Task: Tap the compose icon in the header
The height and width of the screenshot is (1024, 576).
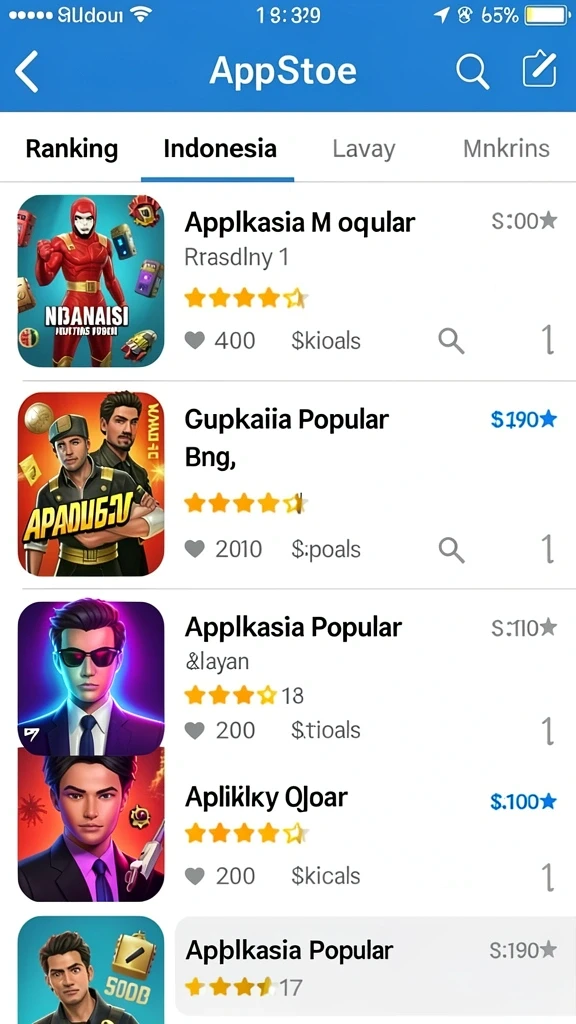Action: [539, 70]
